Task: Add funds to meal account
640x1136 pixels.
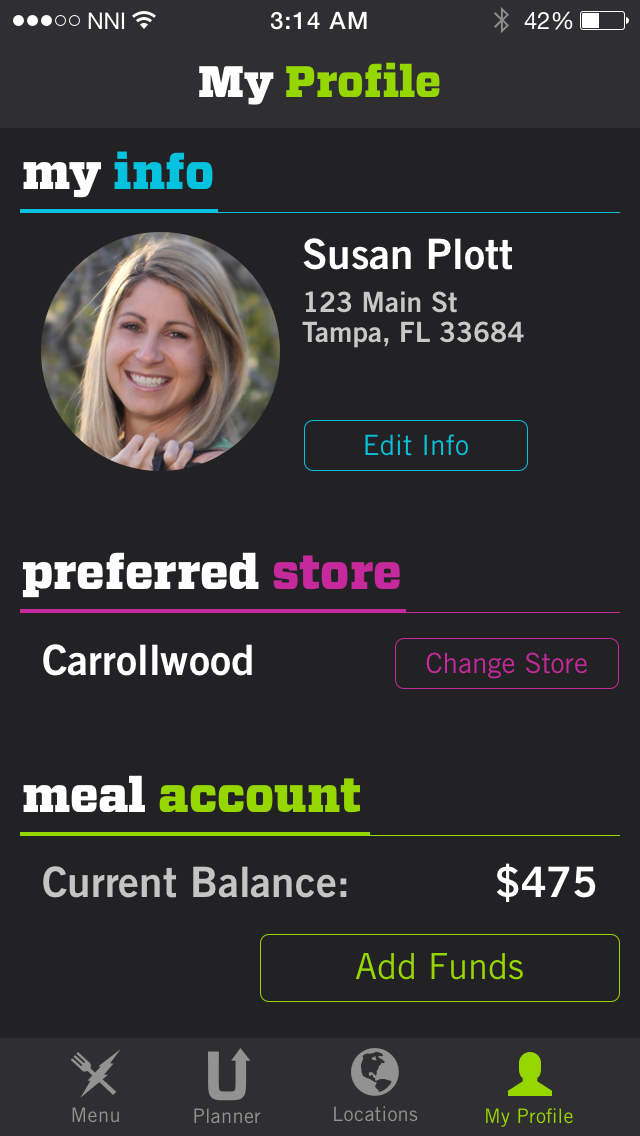Action: 440,968
